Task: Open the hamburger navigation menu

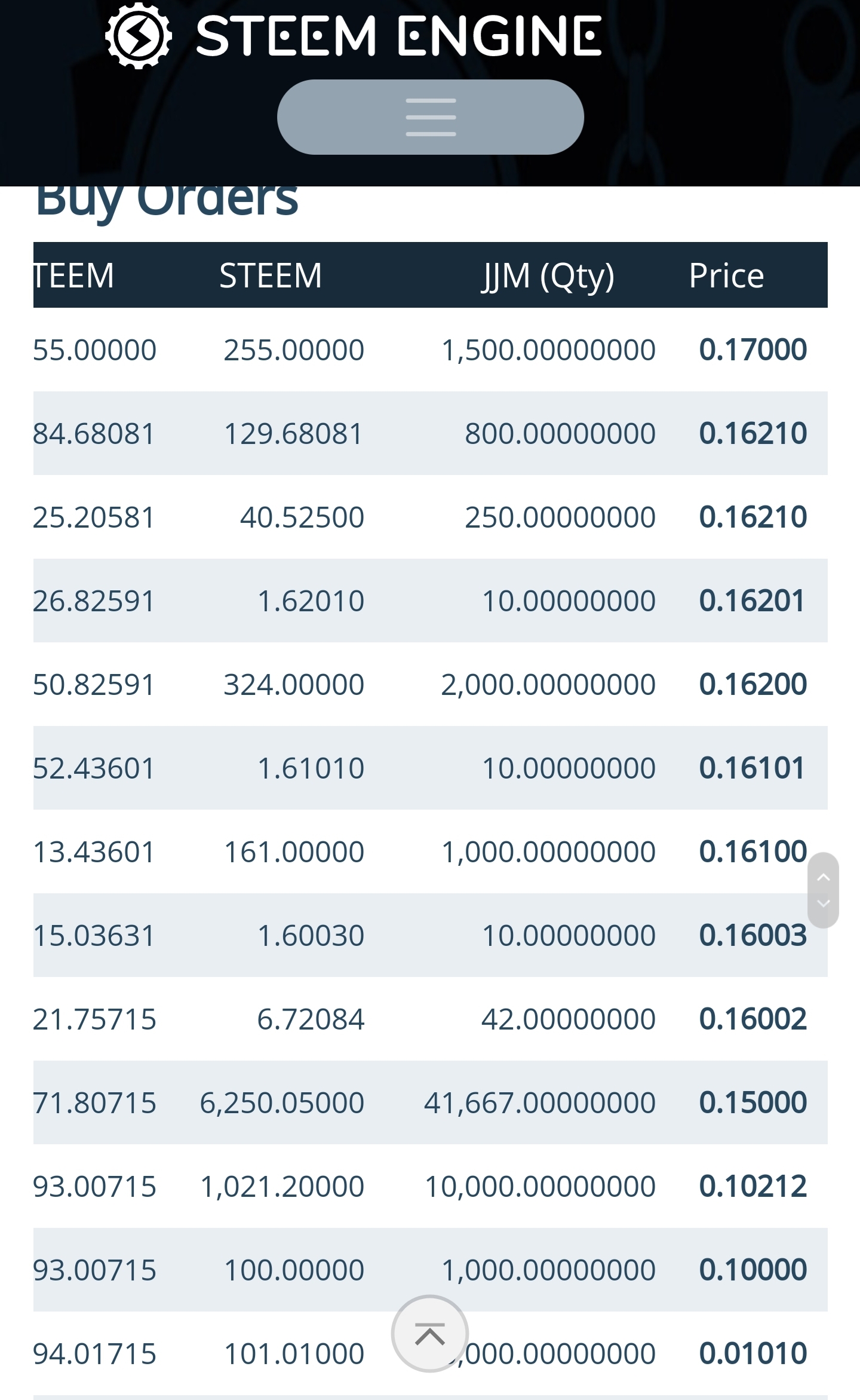Action: click(430, 117)
